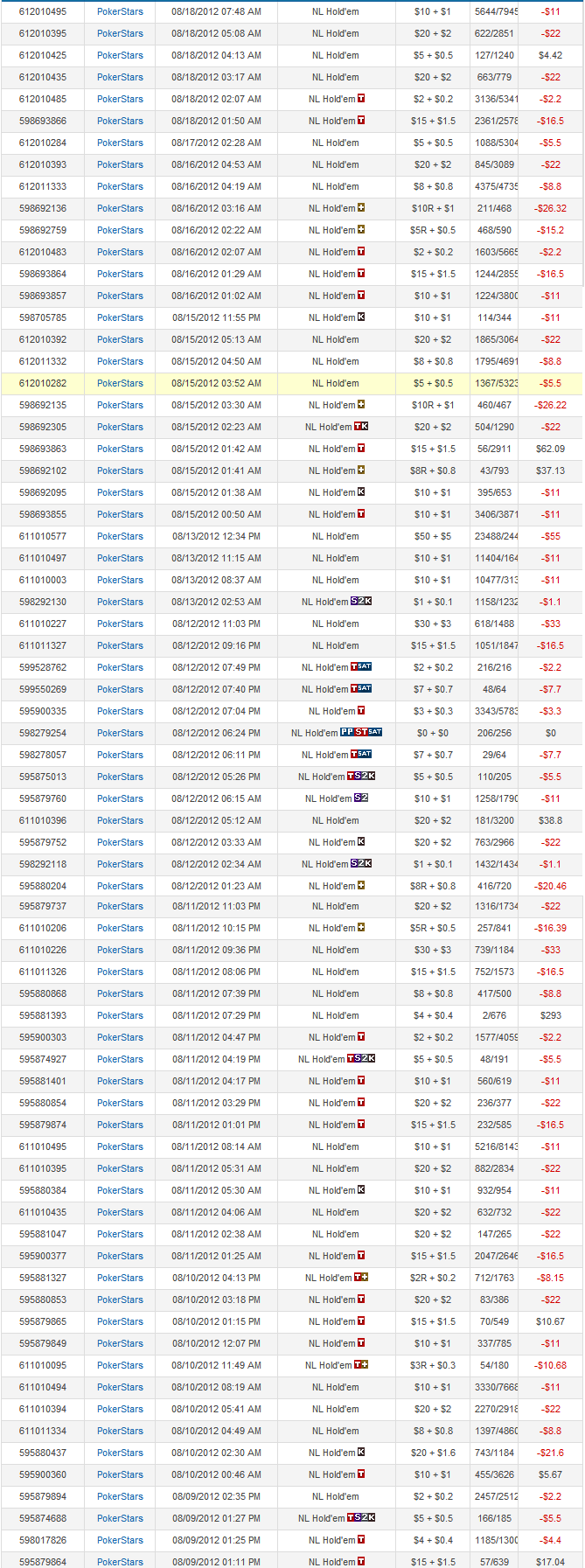Follow PokerStars link in row 611010577

pyautogui.click(x=120, y=536)
